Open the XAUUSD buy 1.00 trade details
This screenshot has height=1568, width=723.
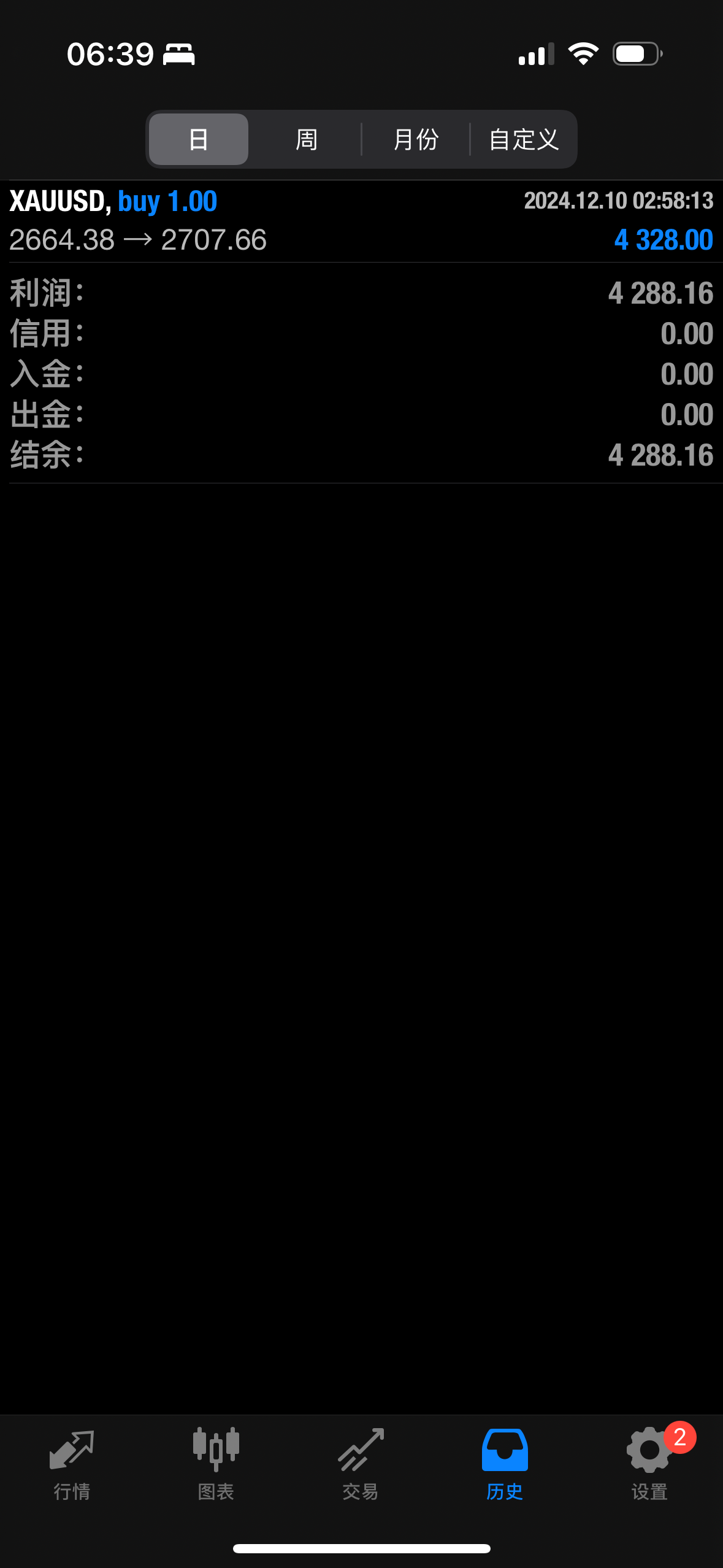361,221
